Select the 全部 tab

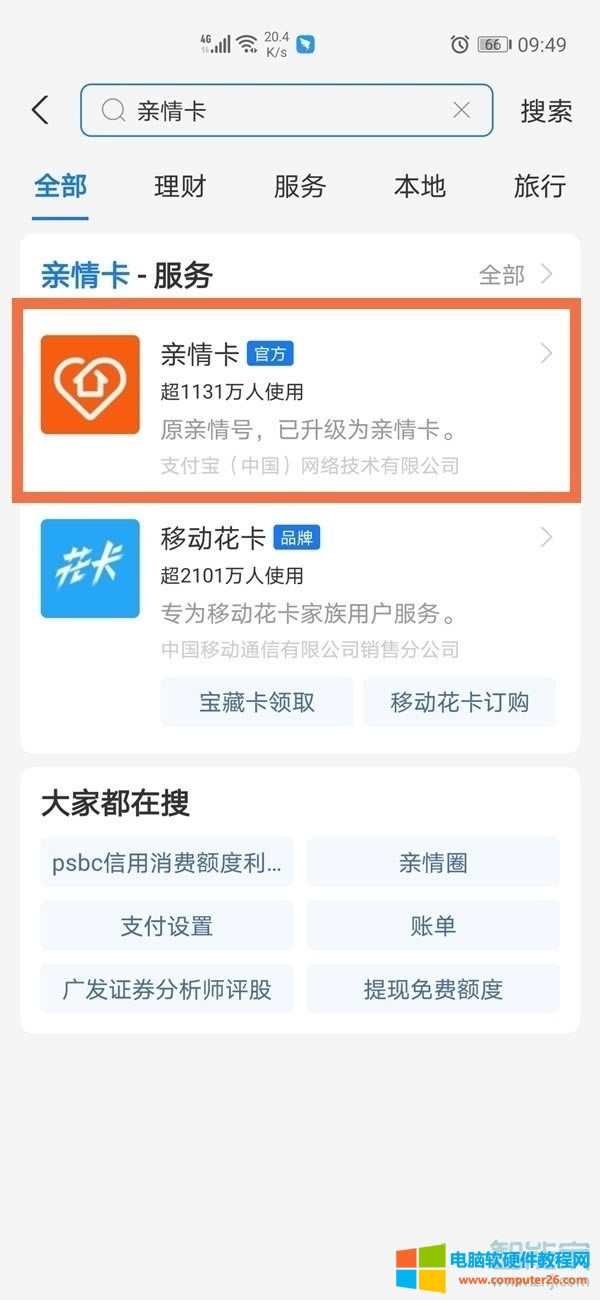[60, 186]
